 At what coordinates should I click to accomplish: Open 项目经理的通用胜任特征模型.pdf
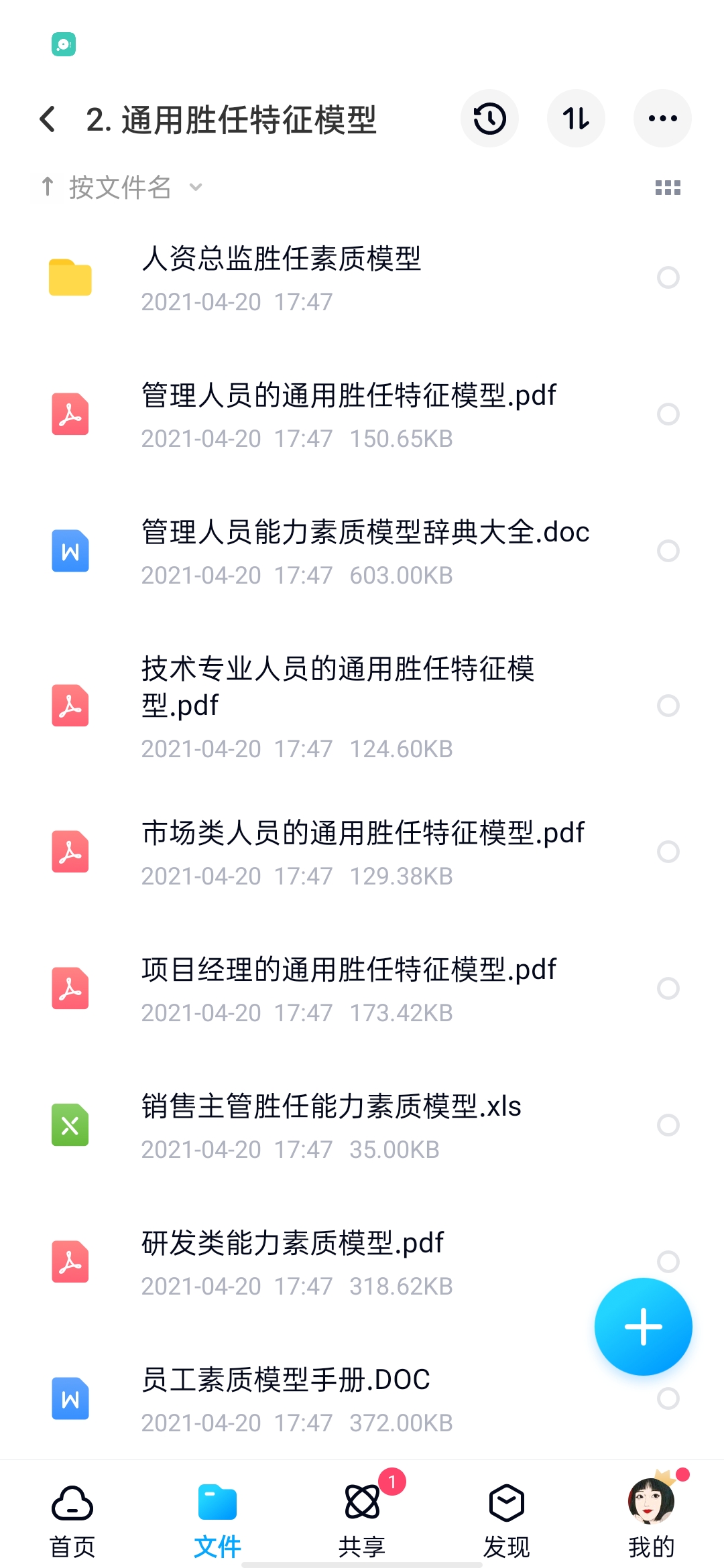point(349,988)
